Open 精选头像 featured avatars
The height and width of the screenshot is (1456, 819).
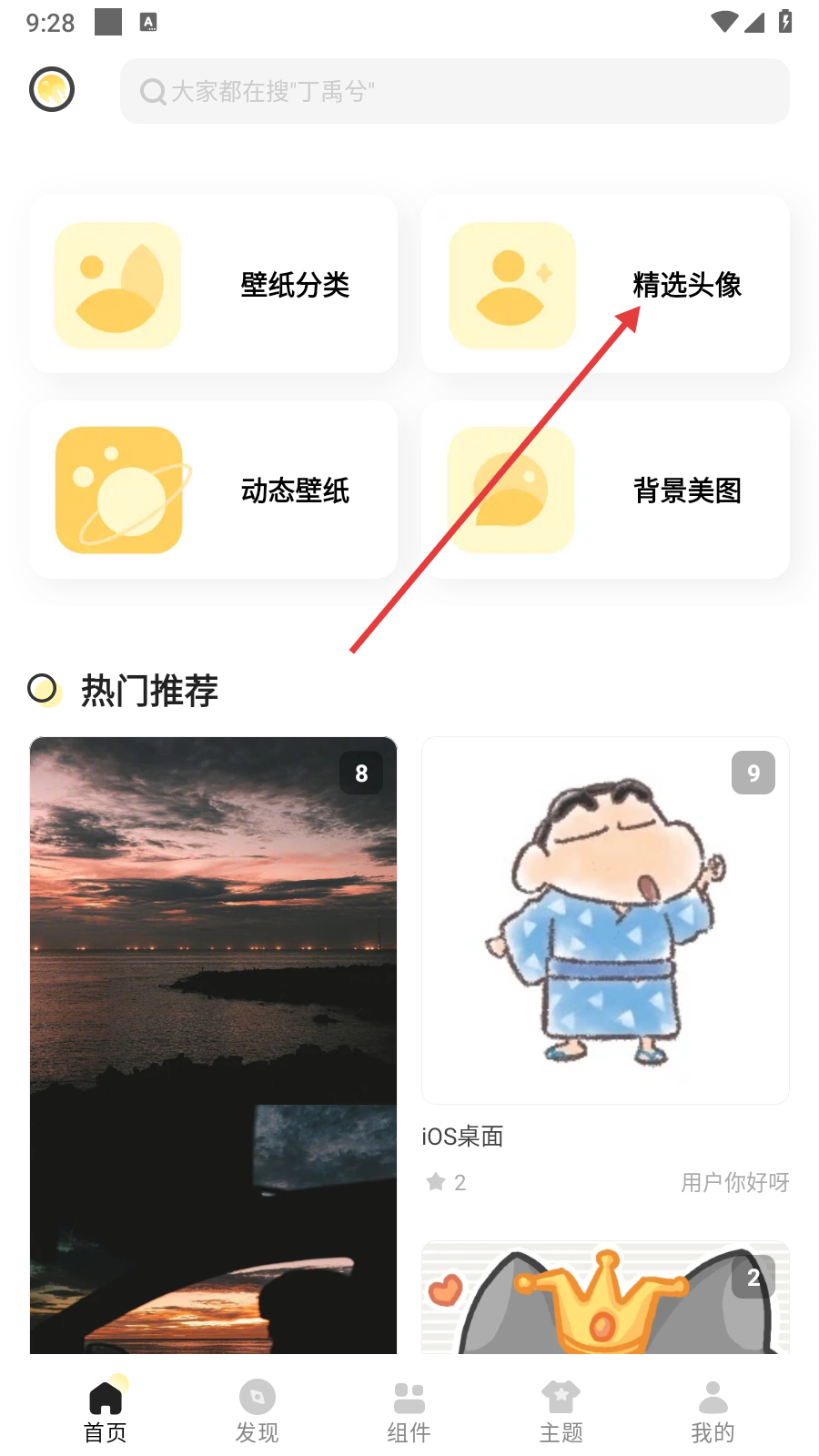pos(605,285)
